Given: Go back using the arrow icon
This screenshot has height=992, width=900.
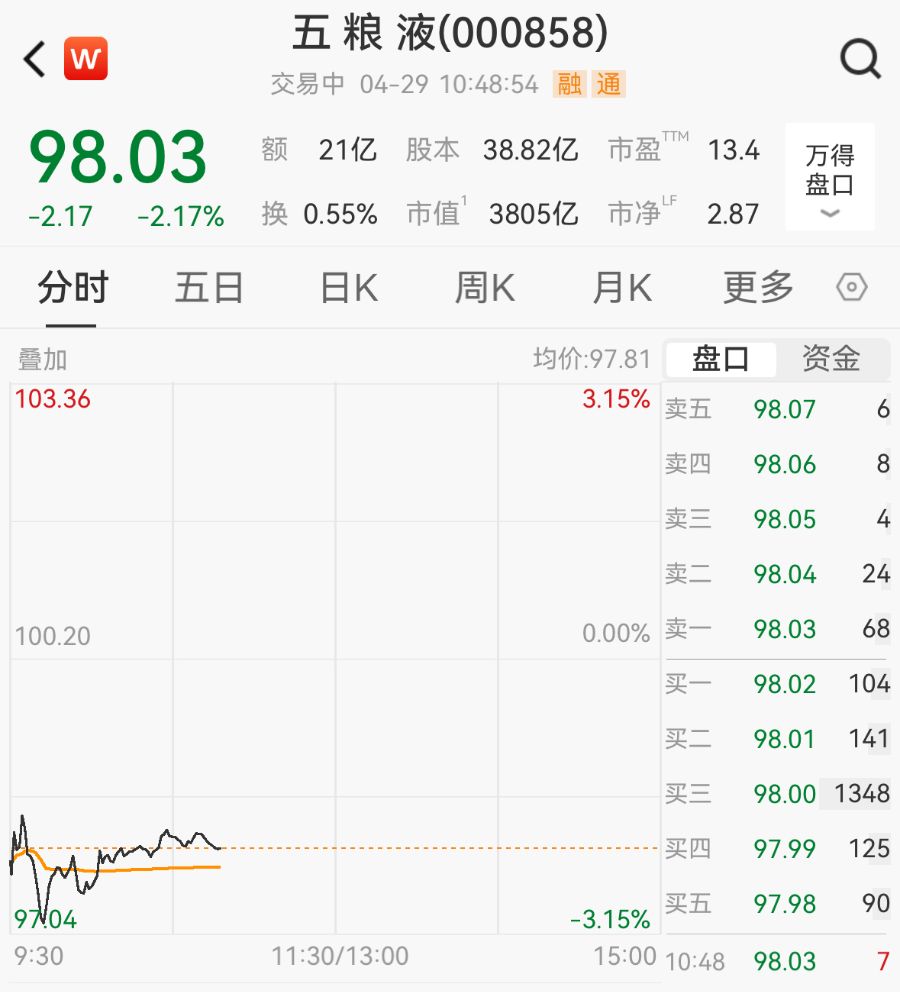Looking at the screenshot, I should coord(35,59).
